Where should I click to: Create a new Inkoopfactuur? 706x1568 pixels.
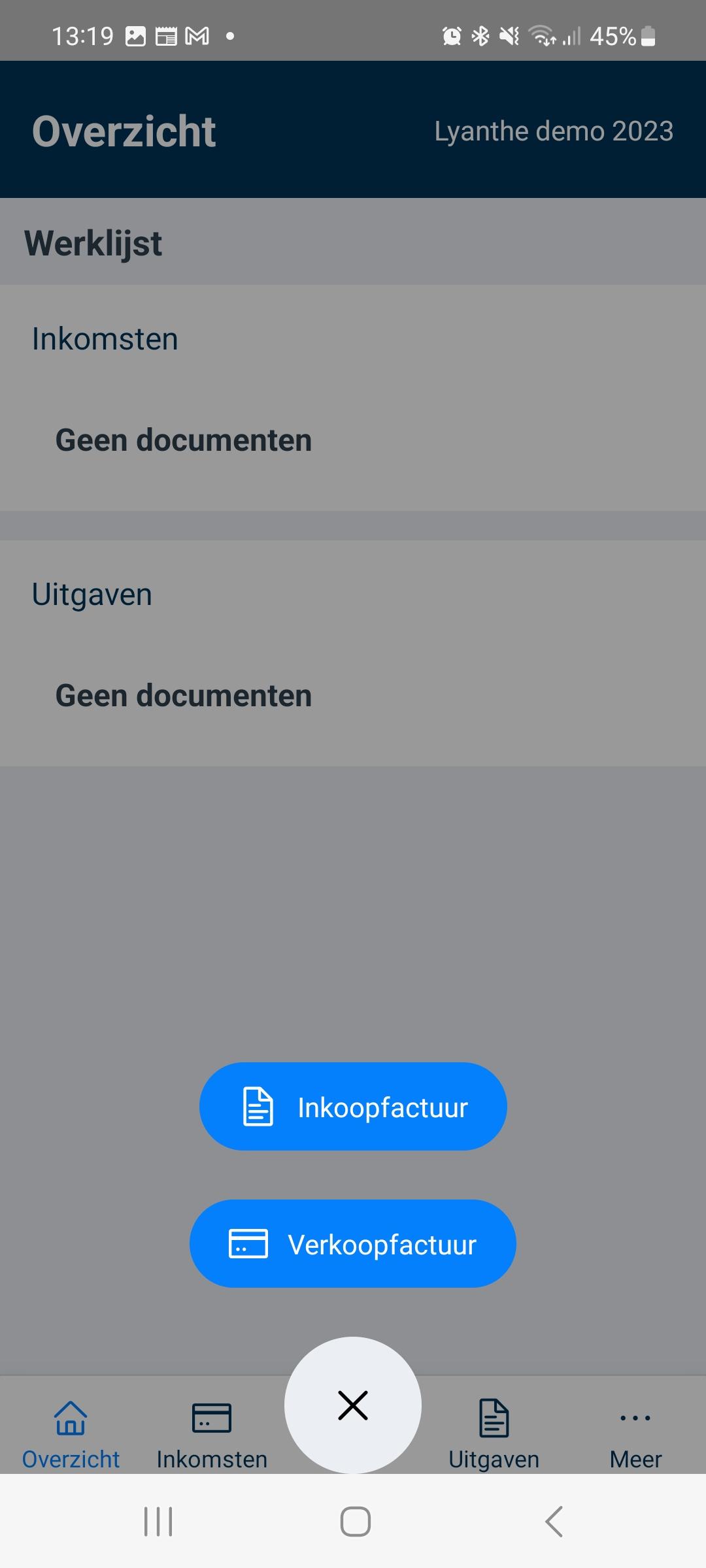pyautogui.click(x=353, y=1107)
